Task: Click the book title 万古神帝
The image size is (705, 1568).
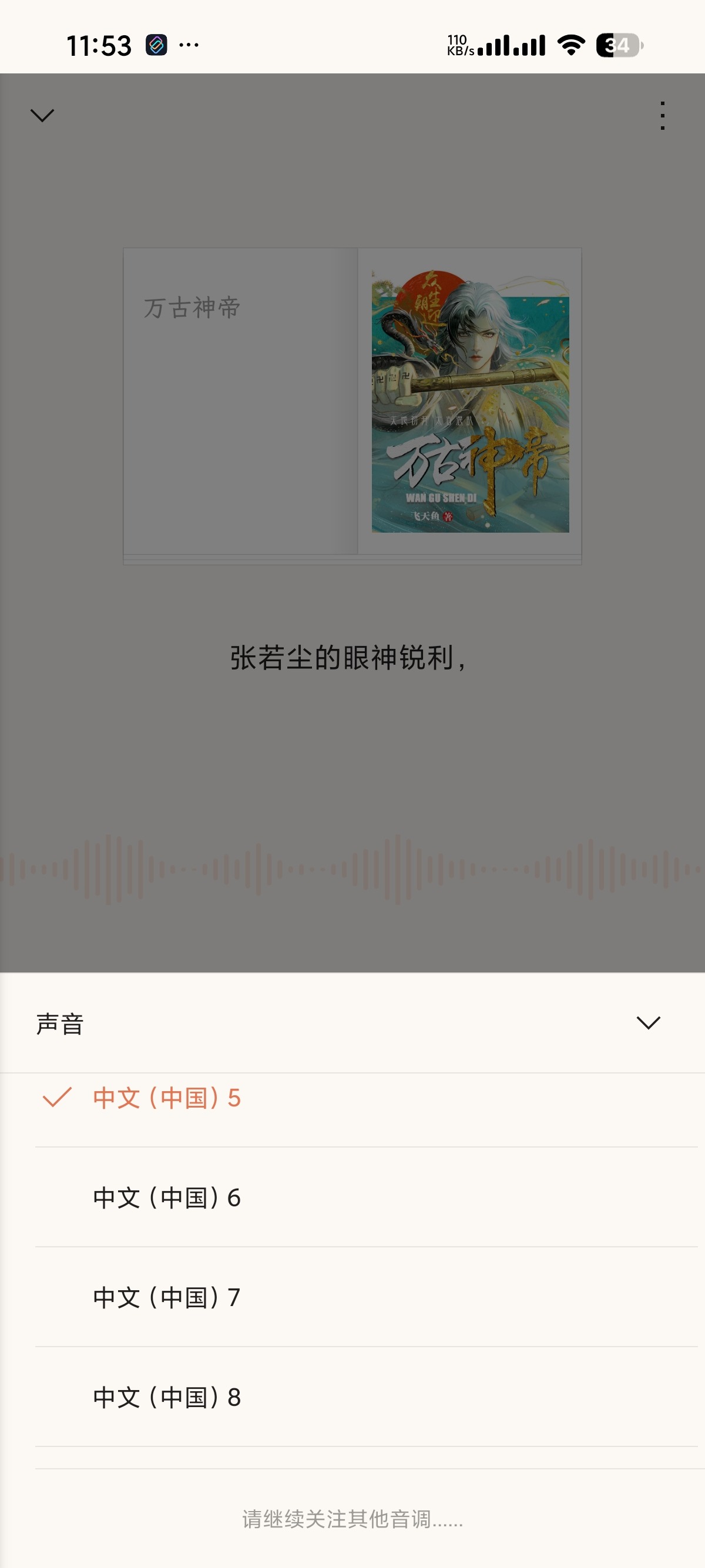Action: (x=192, y=308)
